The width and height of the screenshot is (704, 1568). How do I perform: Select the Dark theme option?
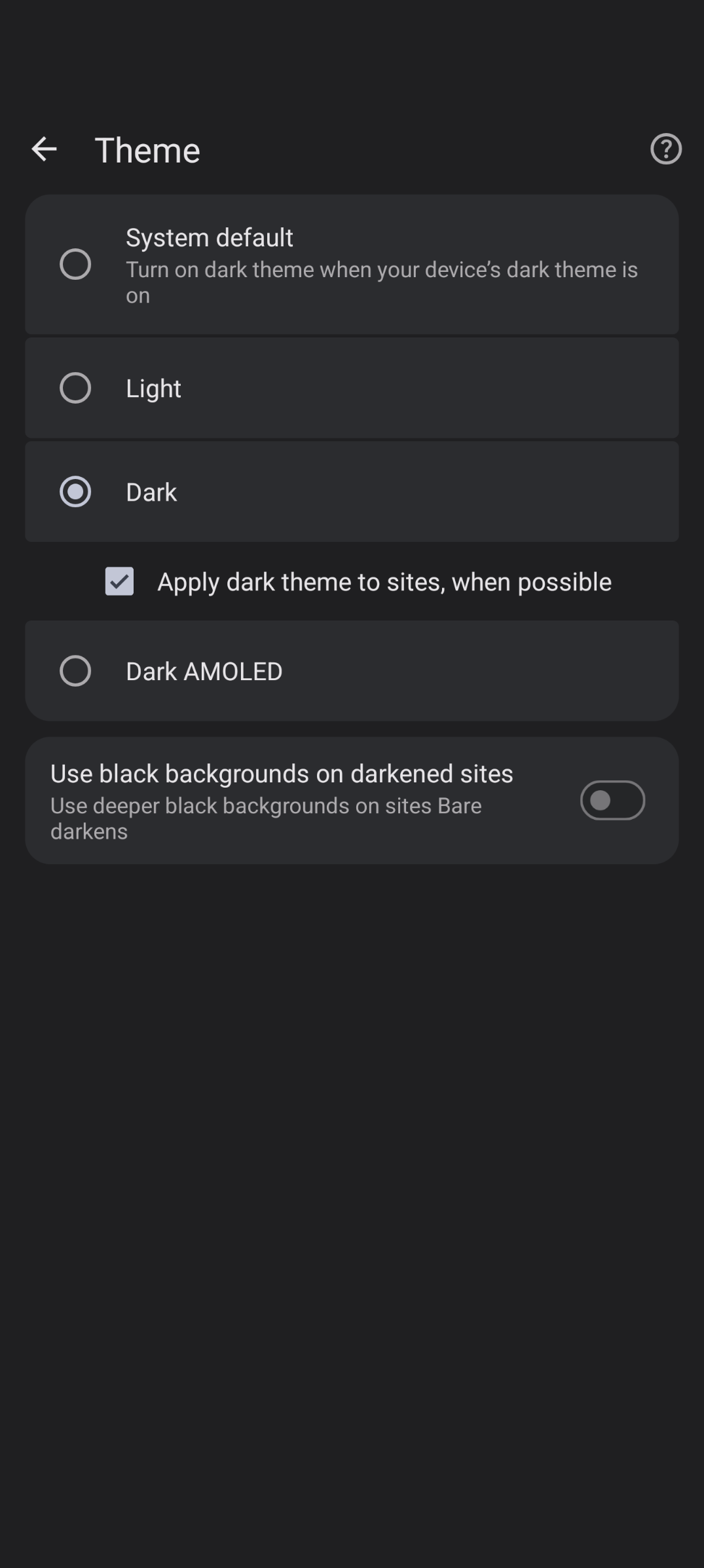click(x=352, y=492)
